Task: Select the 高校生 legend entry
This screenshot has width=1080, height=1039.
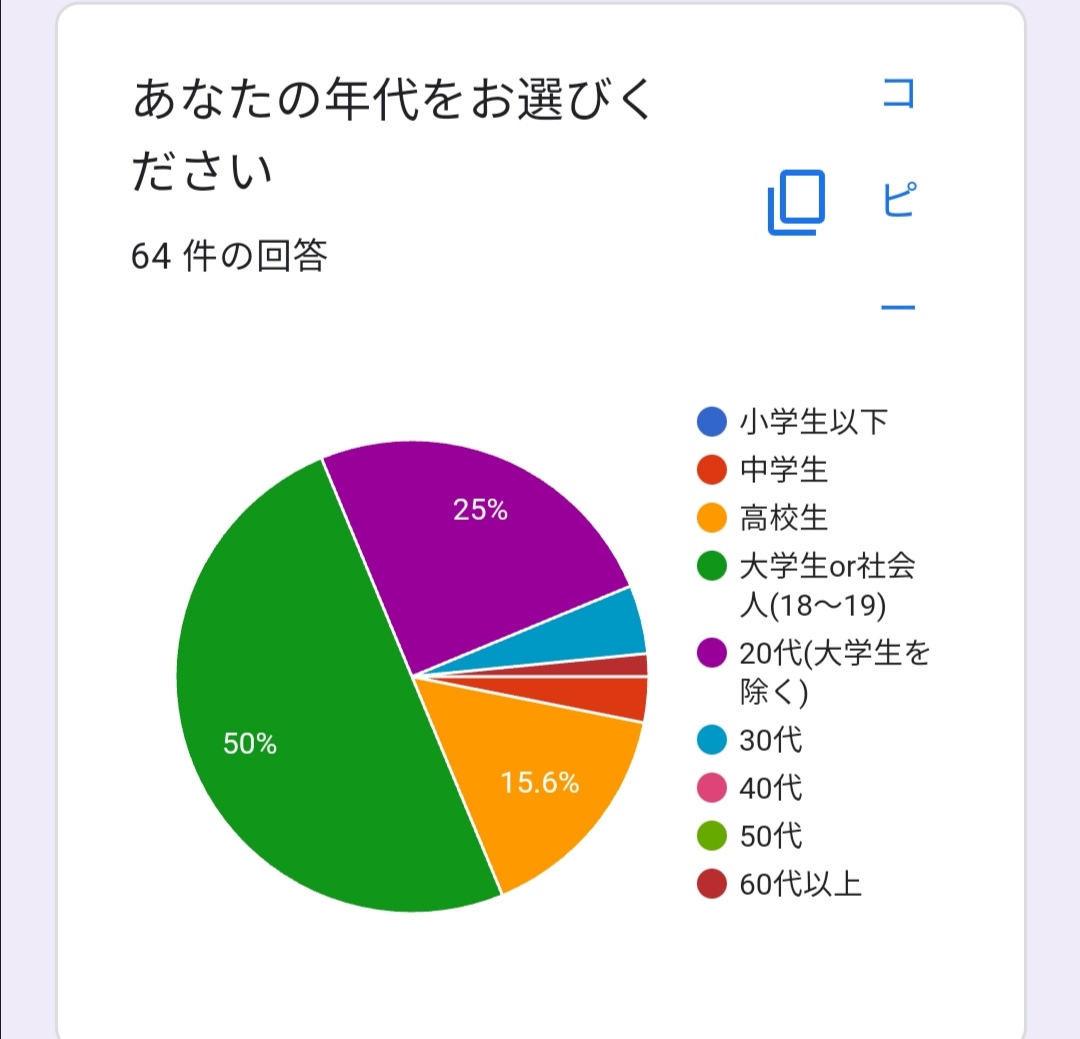Action: point(762,518)
